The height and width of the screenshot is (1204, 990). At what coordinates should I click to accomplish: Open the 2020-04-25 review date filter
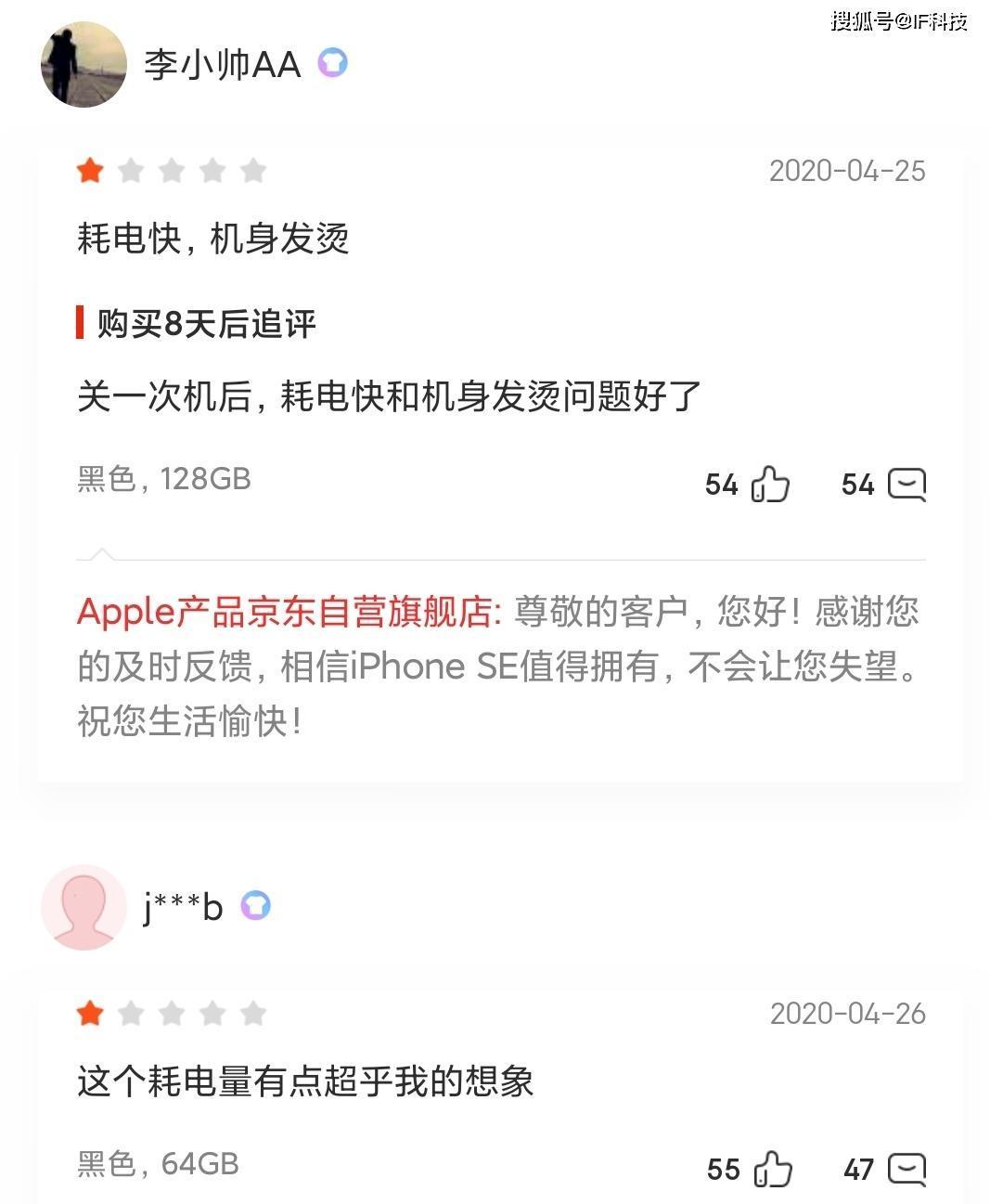[x=846, y=170]
